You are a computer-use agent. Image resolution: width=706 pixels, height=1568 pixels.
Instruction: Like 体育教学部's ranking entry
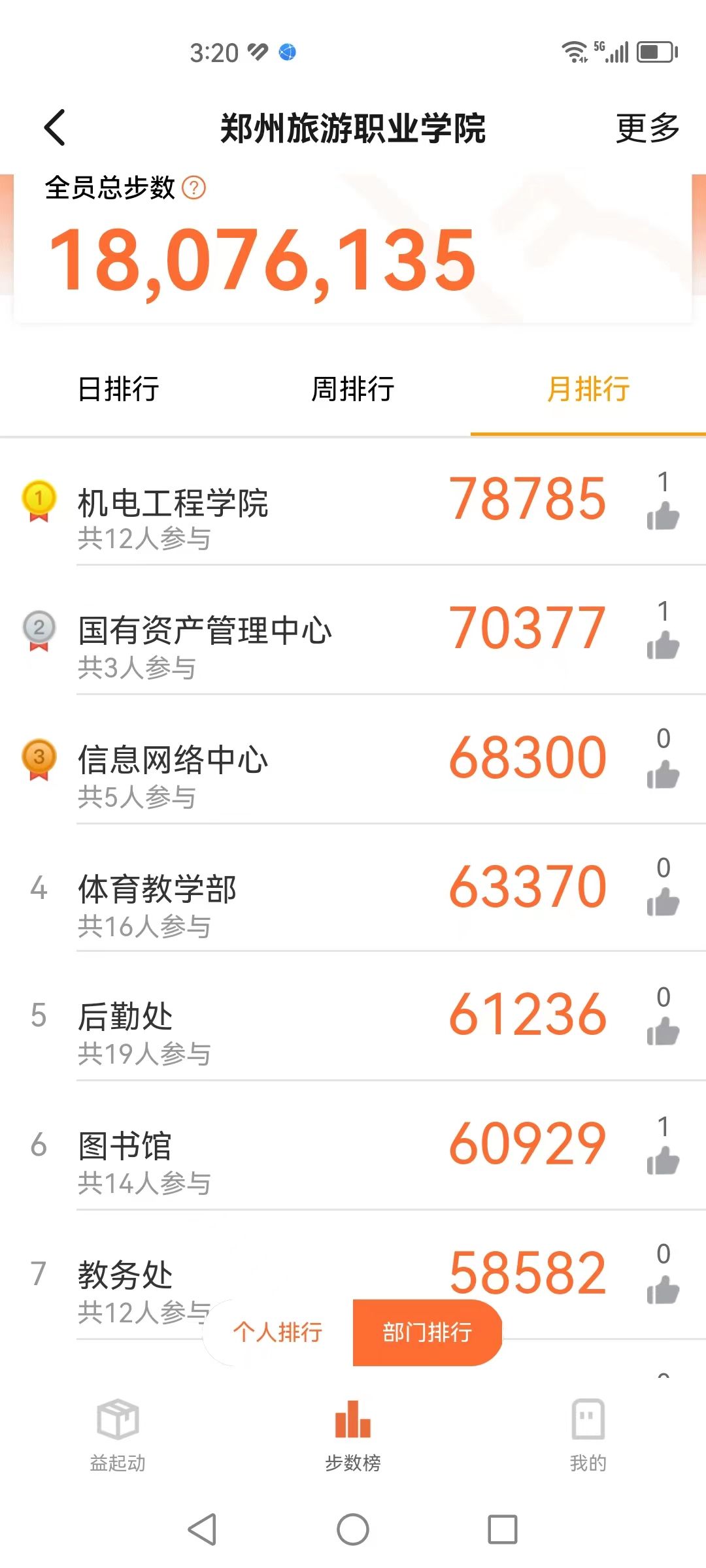point(663,903)
